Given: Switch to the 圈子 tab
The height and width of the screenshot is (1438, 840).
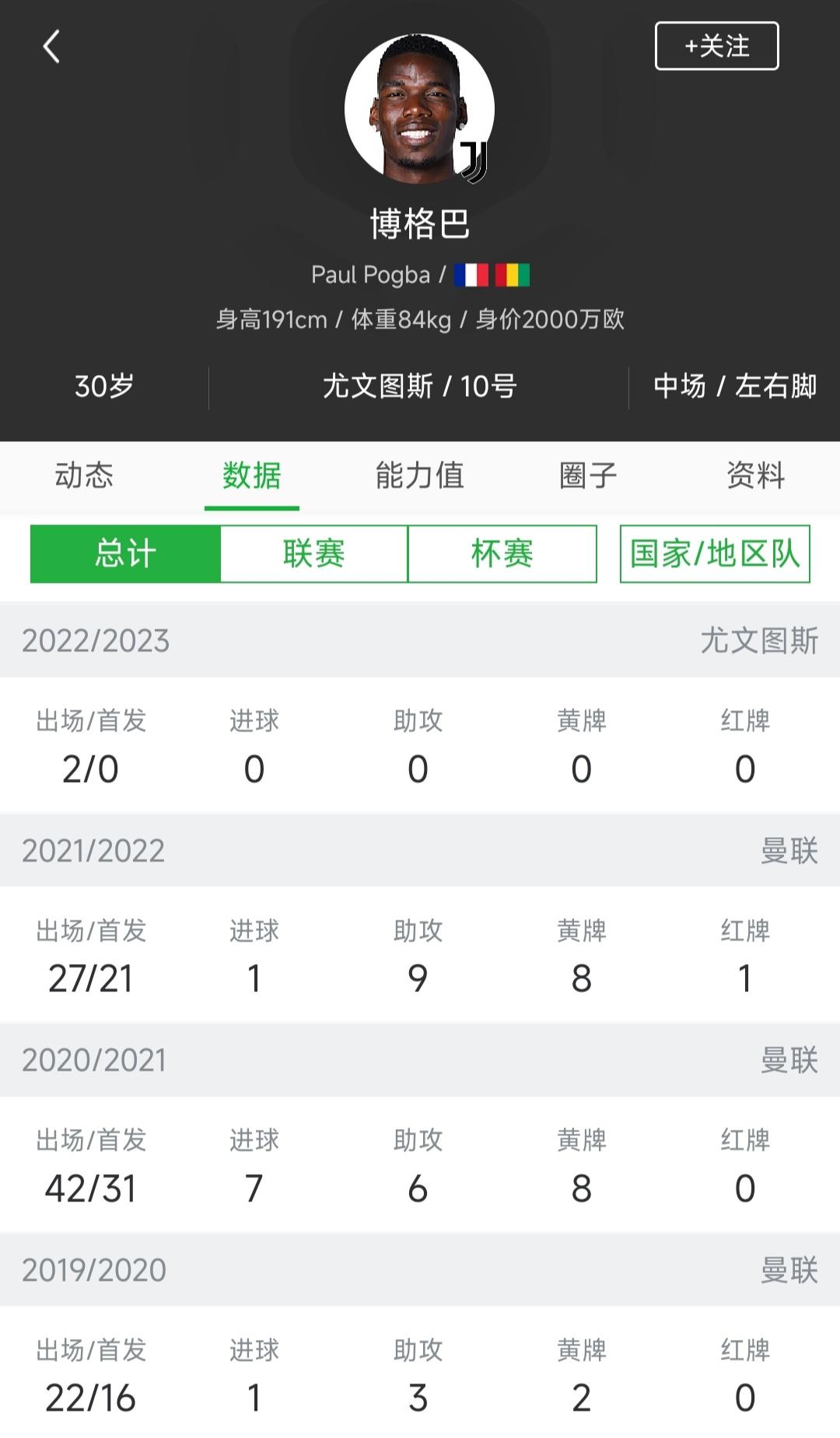Looking at the screenshot, I should [x=588, y=475].
